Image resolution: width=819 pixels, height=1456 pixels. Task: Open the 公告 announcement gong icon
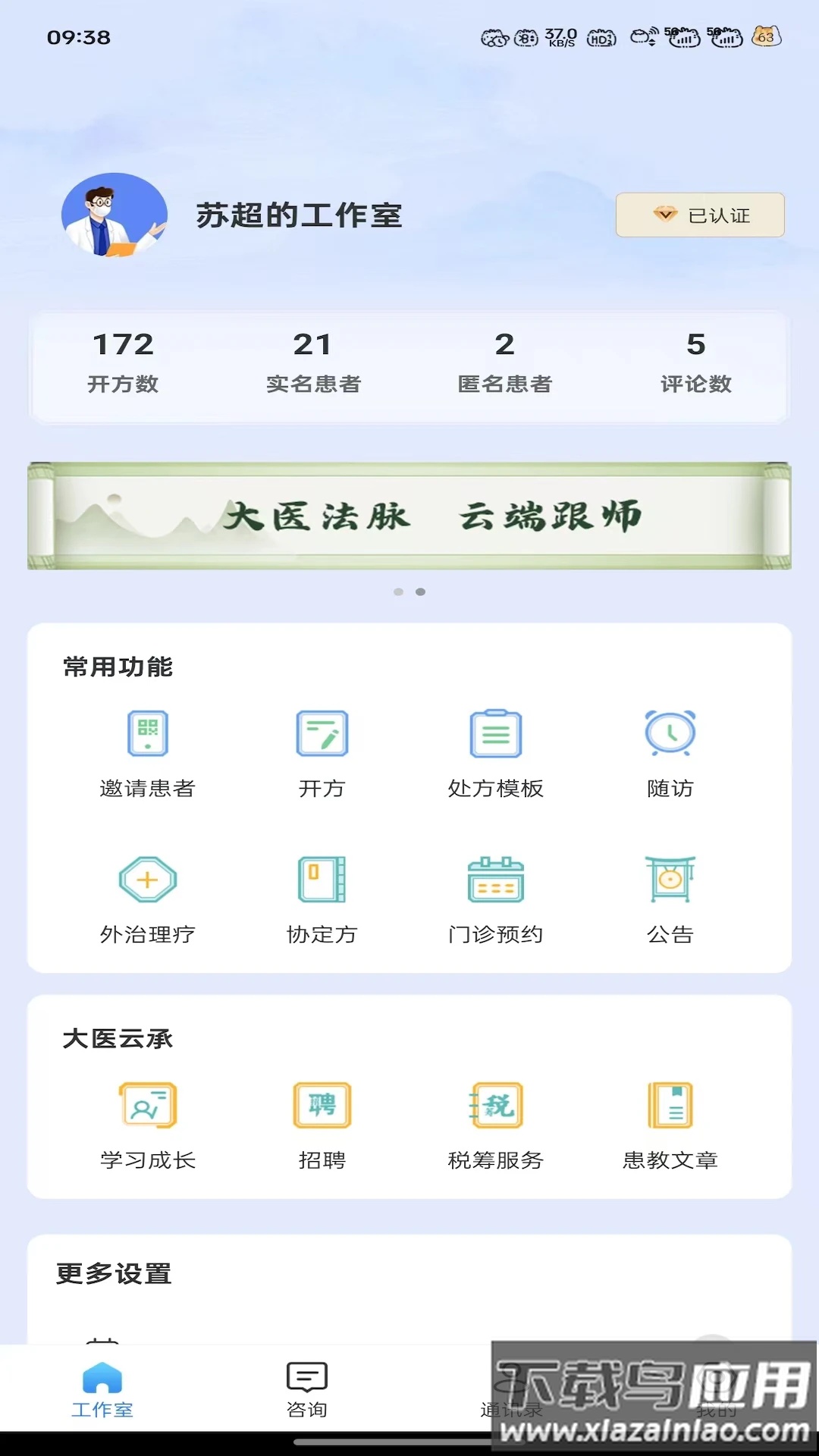[x=670, y=880]
